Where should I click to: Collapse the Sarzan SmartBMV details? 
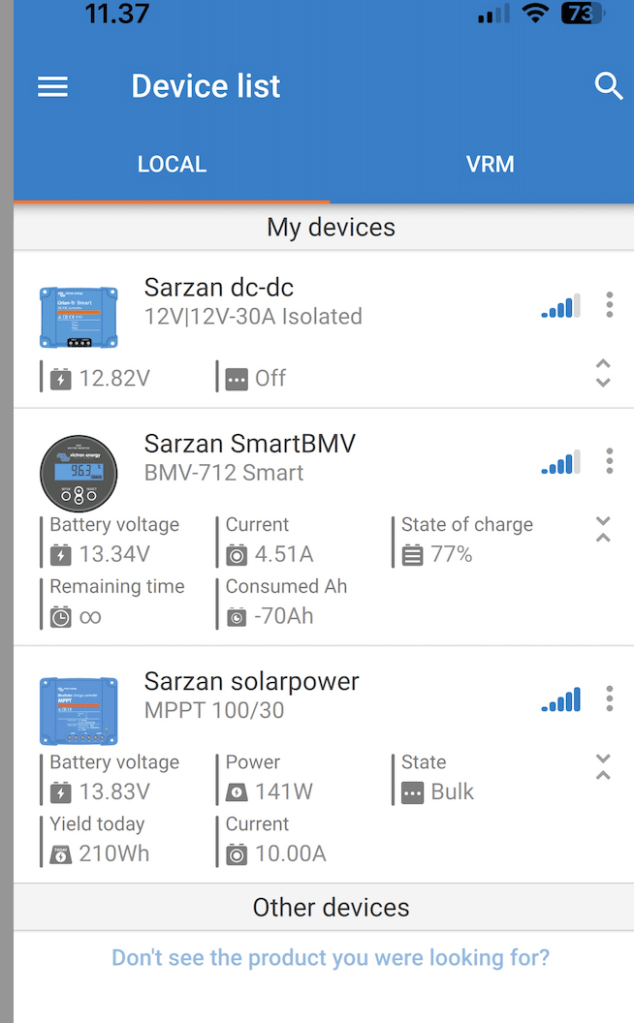tap(602, 530)
